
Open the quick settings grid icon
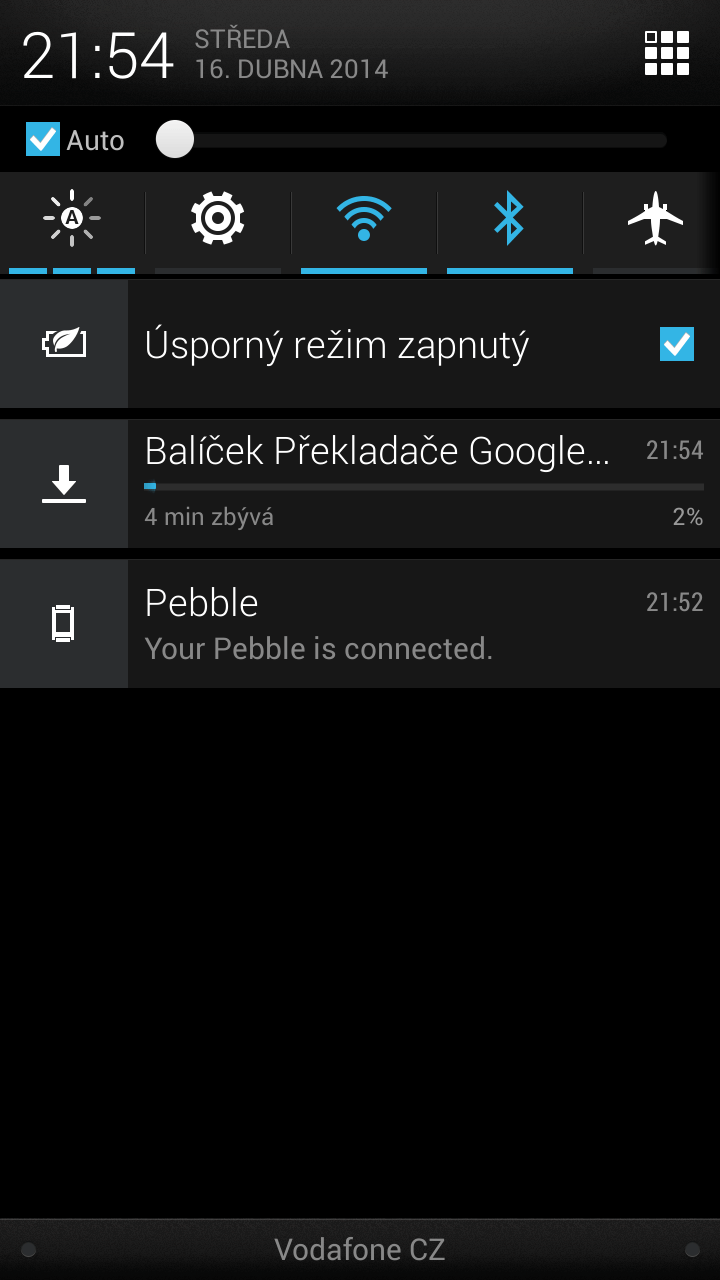point(666,53)
